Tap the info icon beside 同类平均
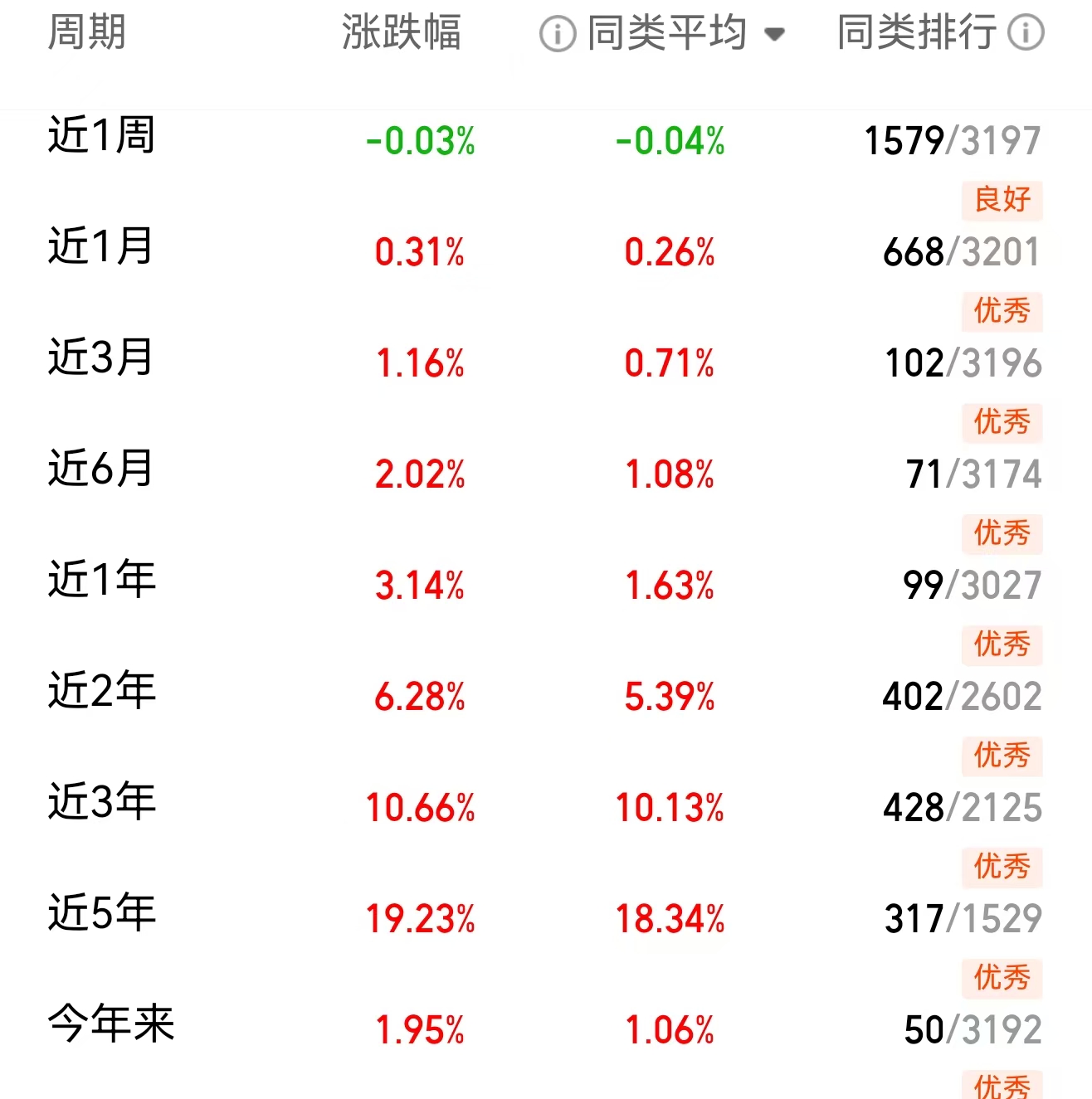This screenshot has height=1099, width=1092. tap(557, 34)
